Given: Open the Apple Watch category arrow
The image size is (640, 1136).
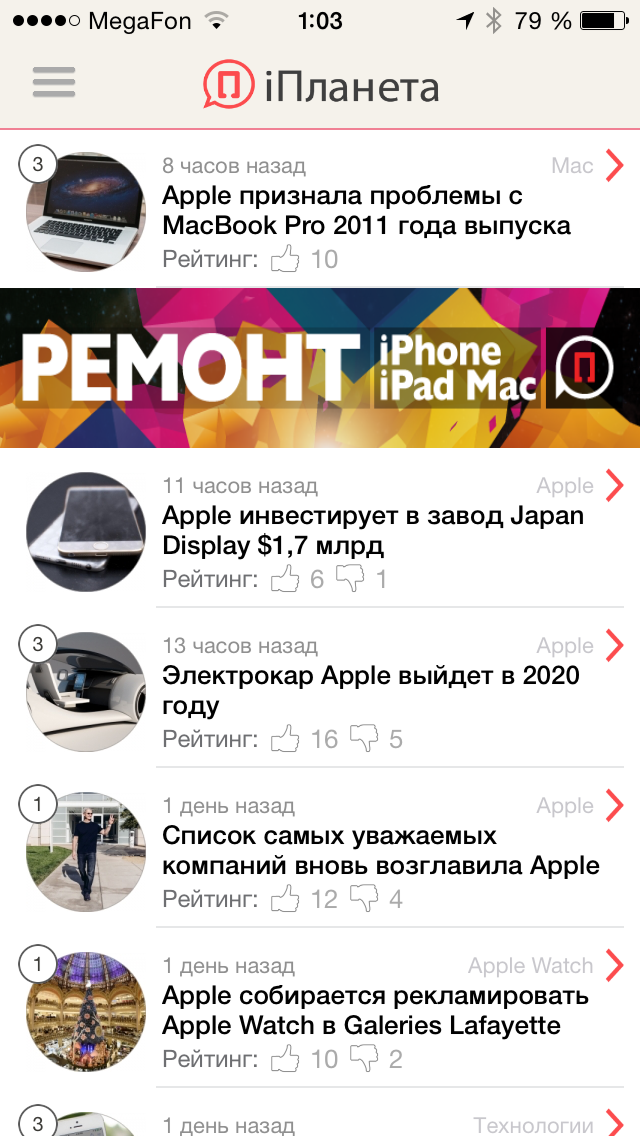Looking at the screenshot, I should pos(614,966).
